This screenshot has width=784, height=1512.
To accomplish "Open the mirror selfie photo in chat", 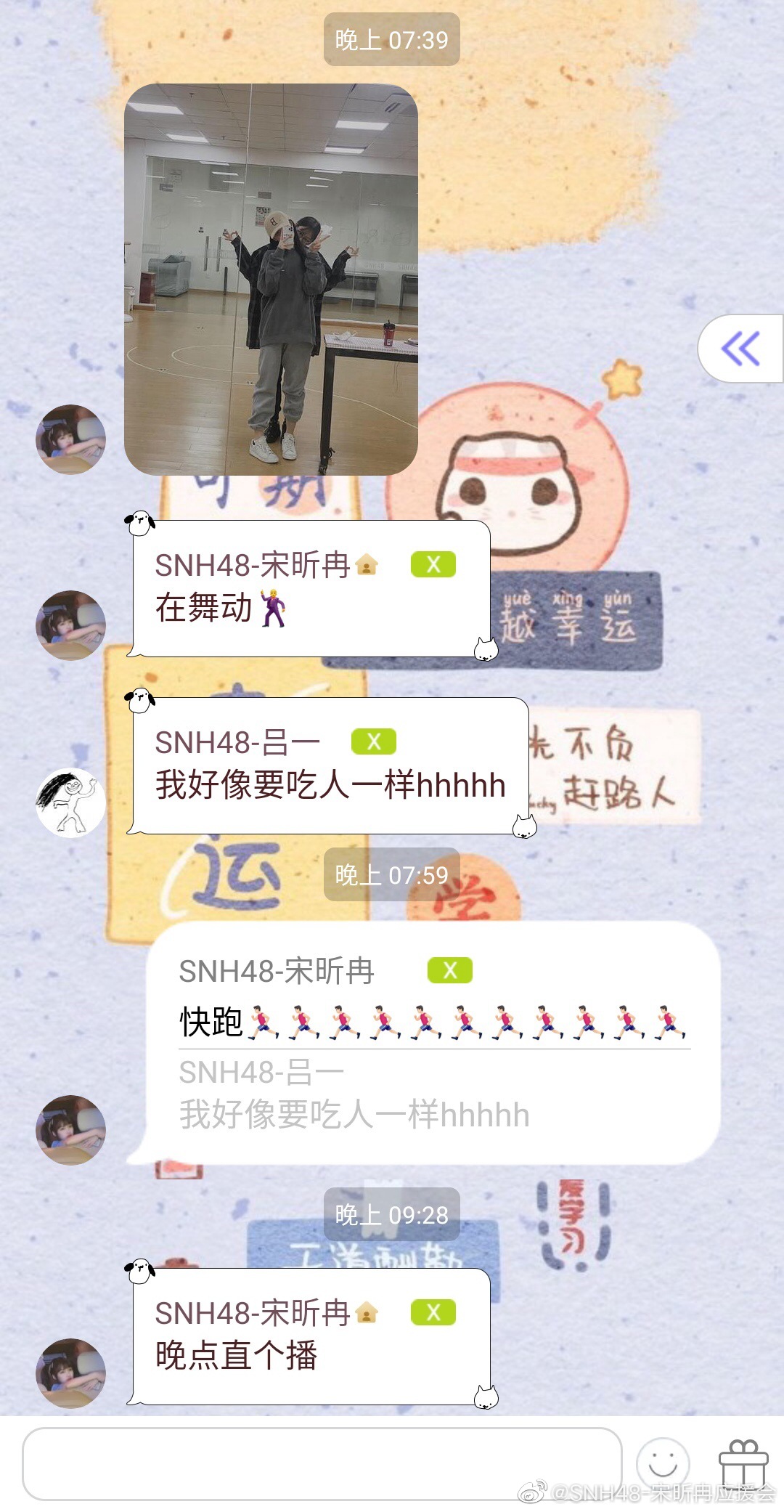I will tap(271, 280).
